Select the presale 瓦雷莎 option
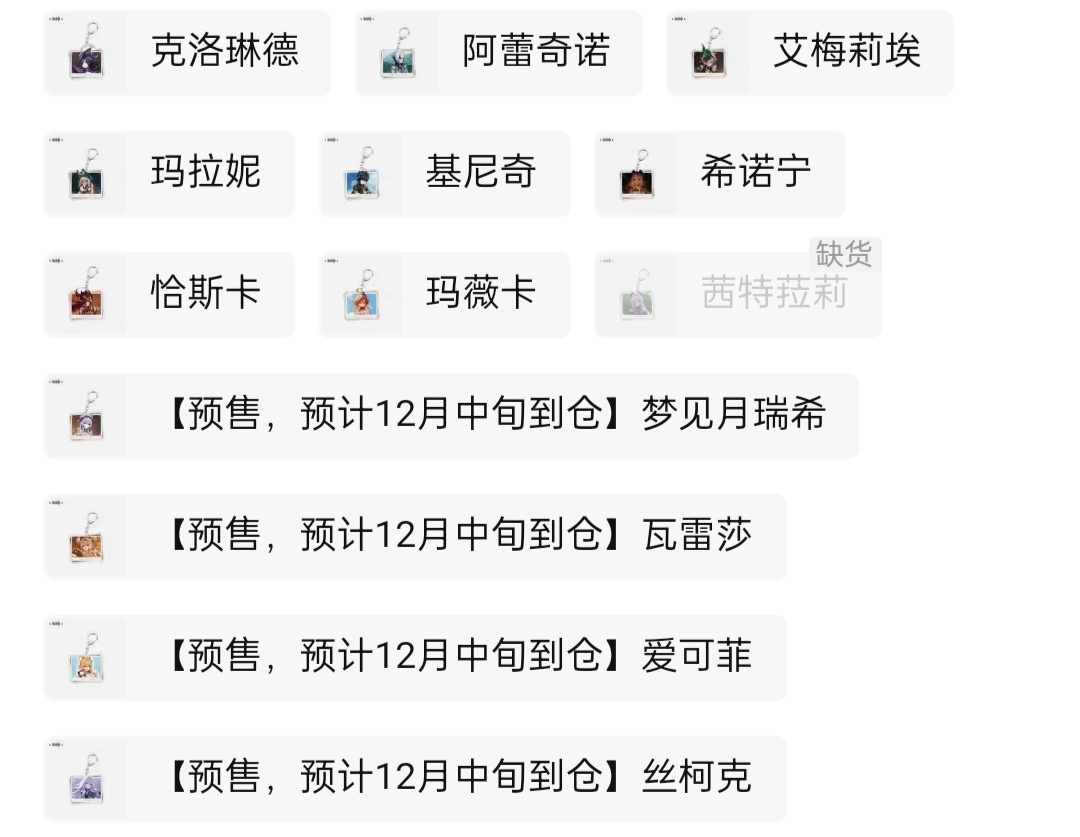1080x837 pixels. [416, 537]
